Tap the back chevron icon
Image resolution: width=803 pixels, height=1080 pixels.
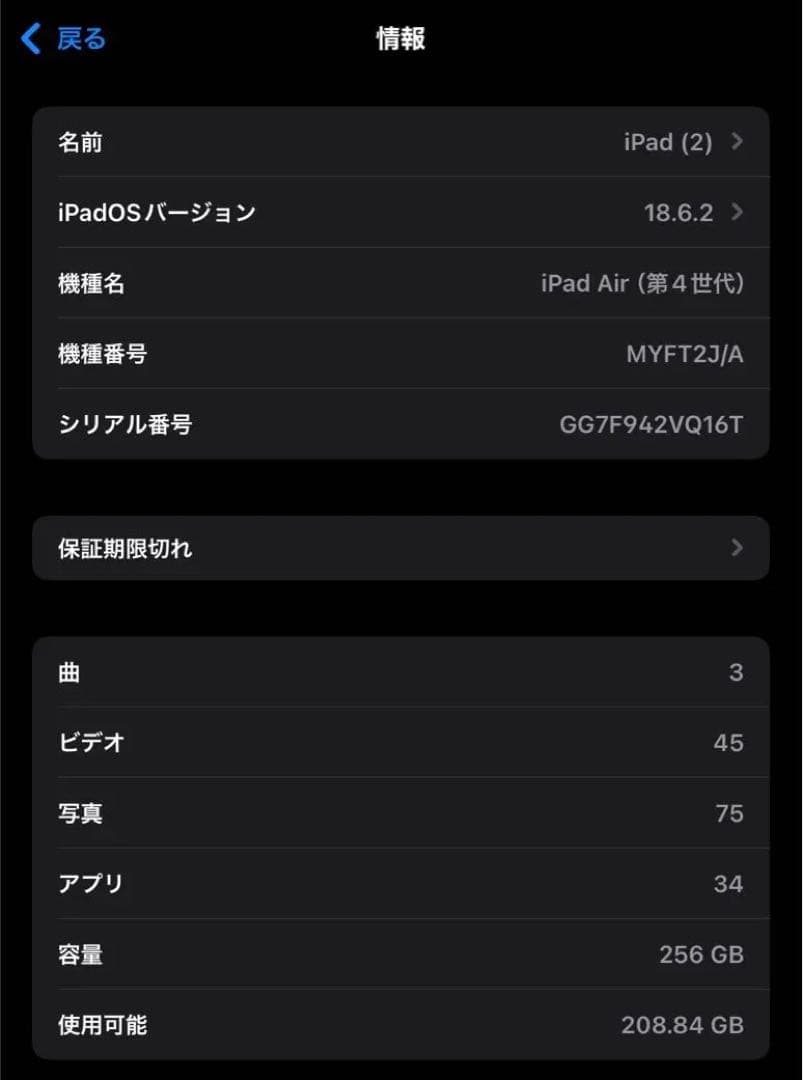(x=27, y=38)
